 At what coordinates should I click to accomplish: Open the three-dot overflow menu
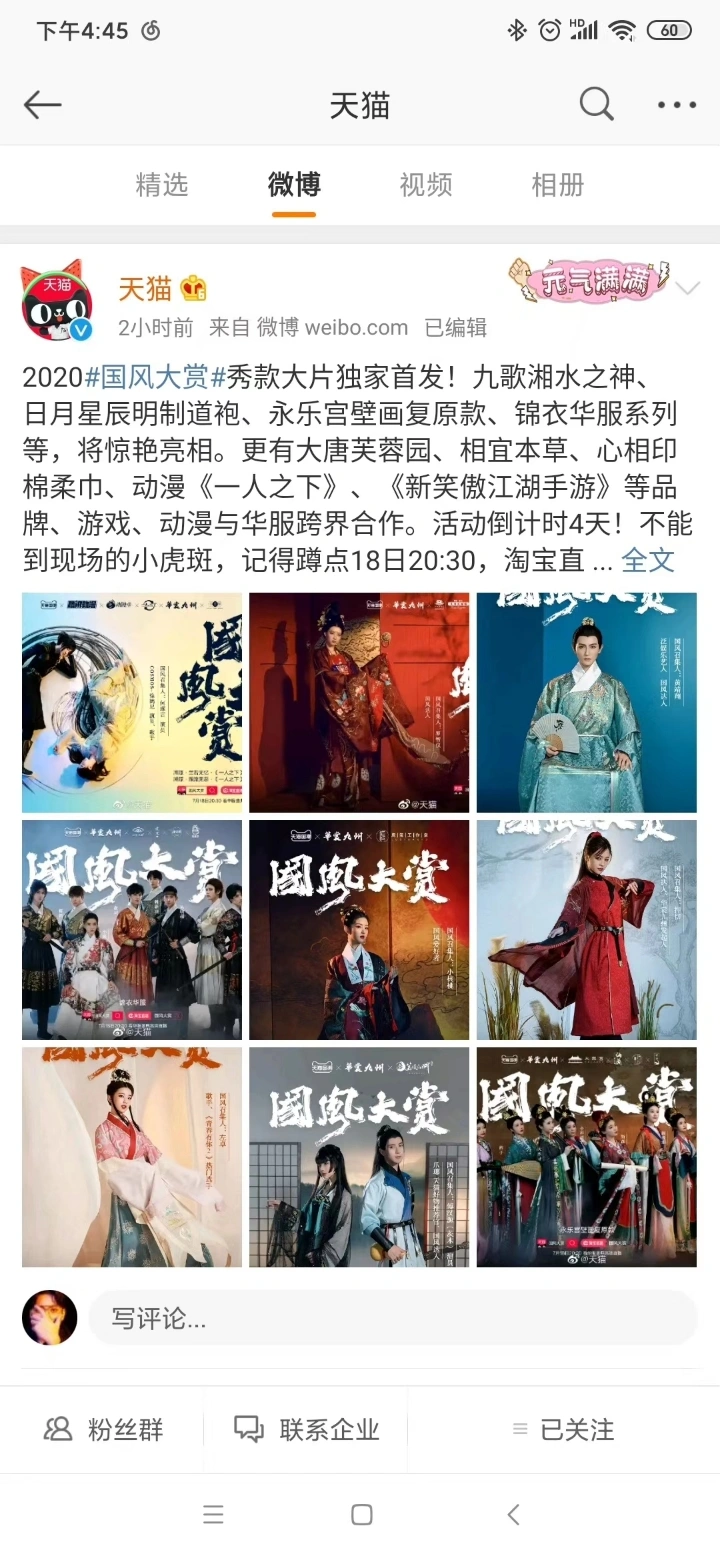click(677, 105)
